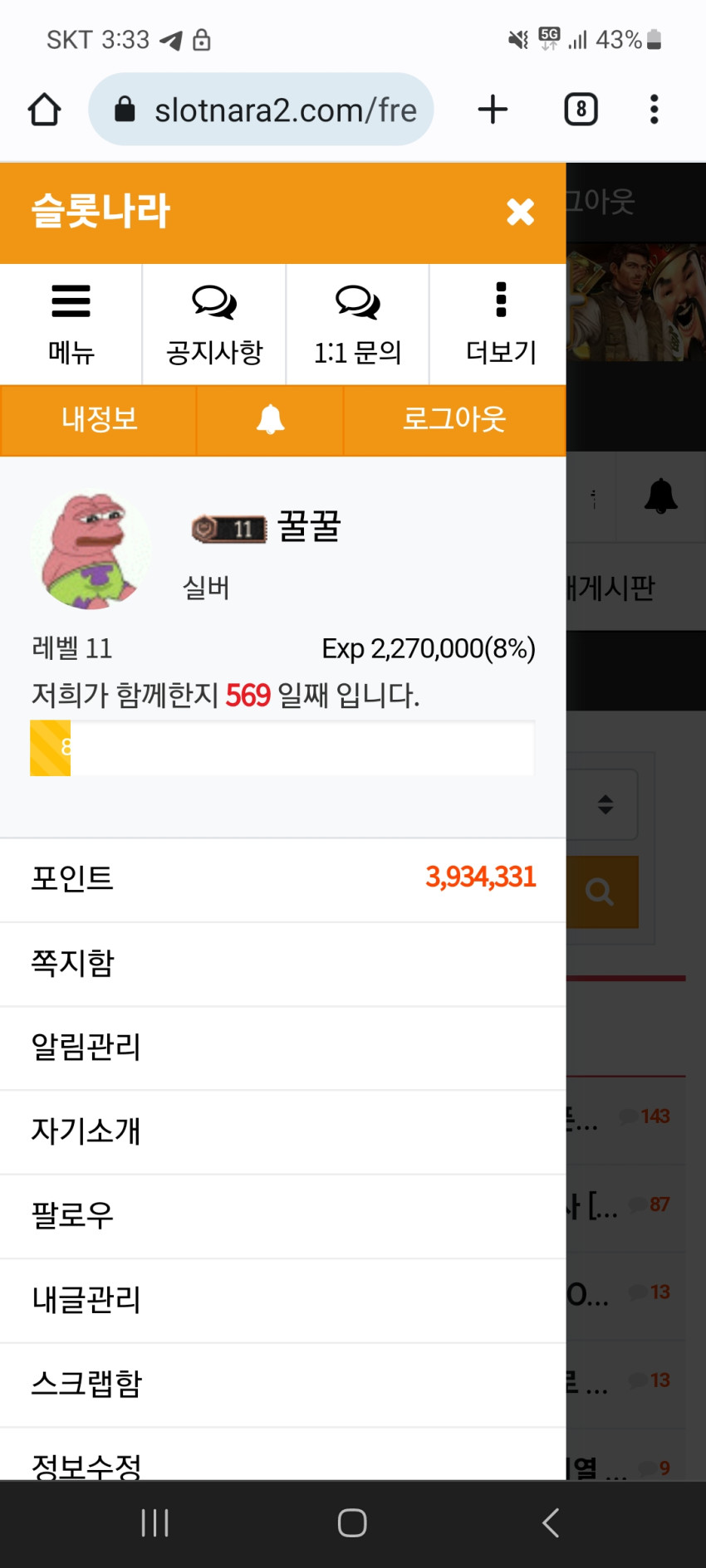Show the open tabs switcher

click(x=581, y=110)
